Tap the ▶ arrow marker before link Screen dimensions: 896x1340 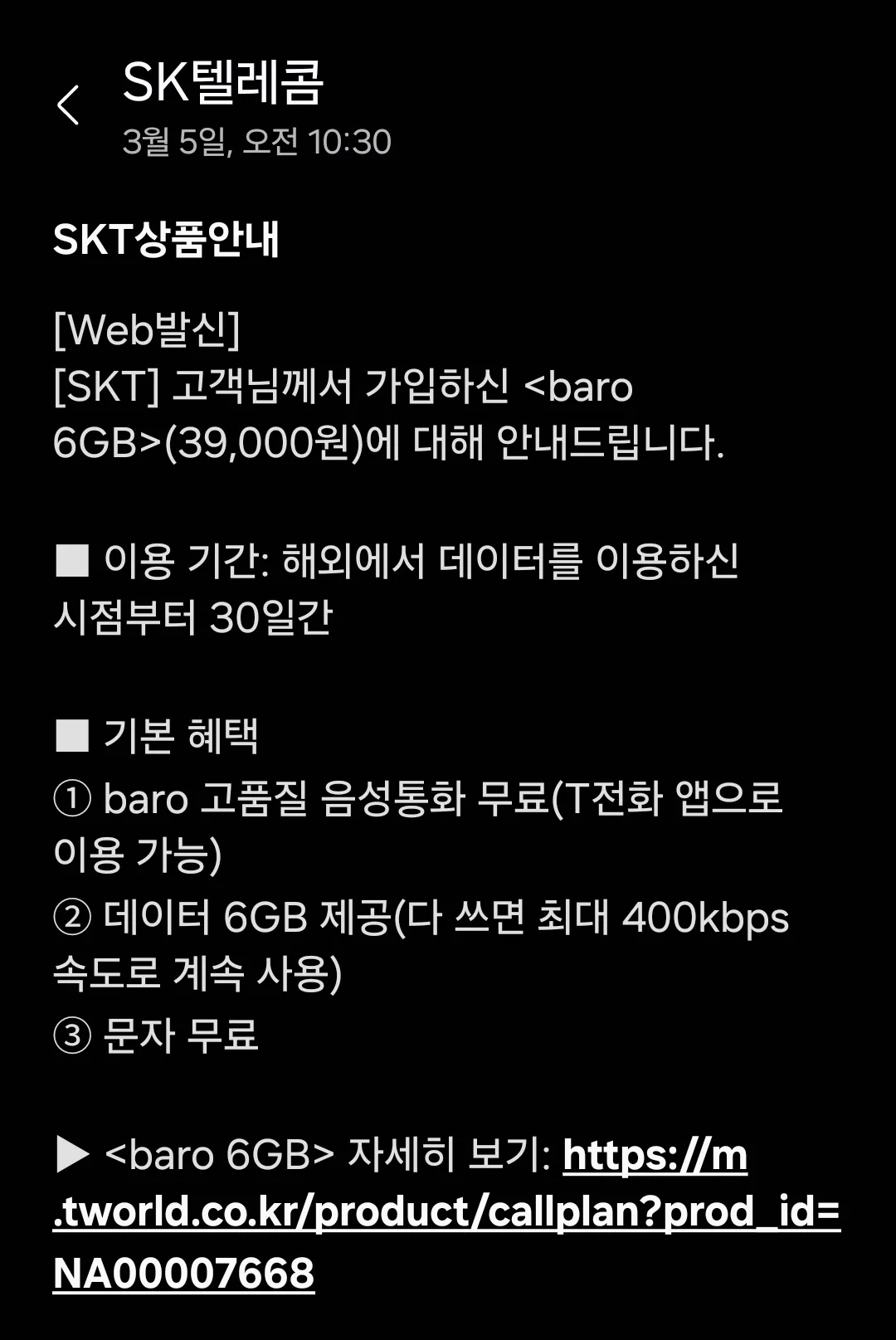[x=71, y=1155]
